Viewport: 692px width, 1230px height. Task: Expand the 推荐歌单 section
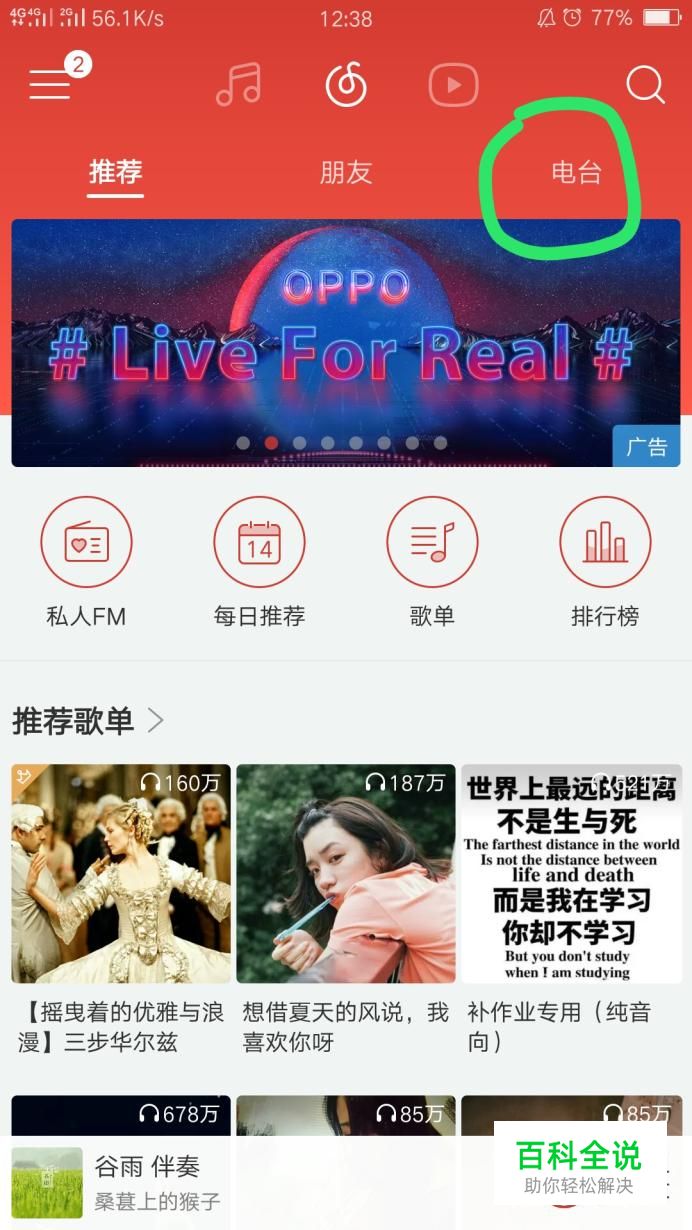pyautogui.click(x=88, y=720)
